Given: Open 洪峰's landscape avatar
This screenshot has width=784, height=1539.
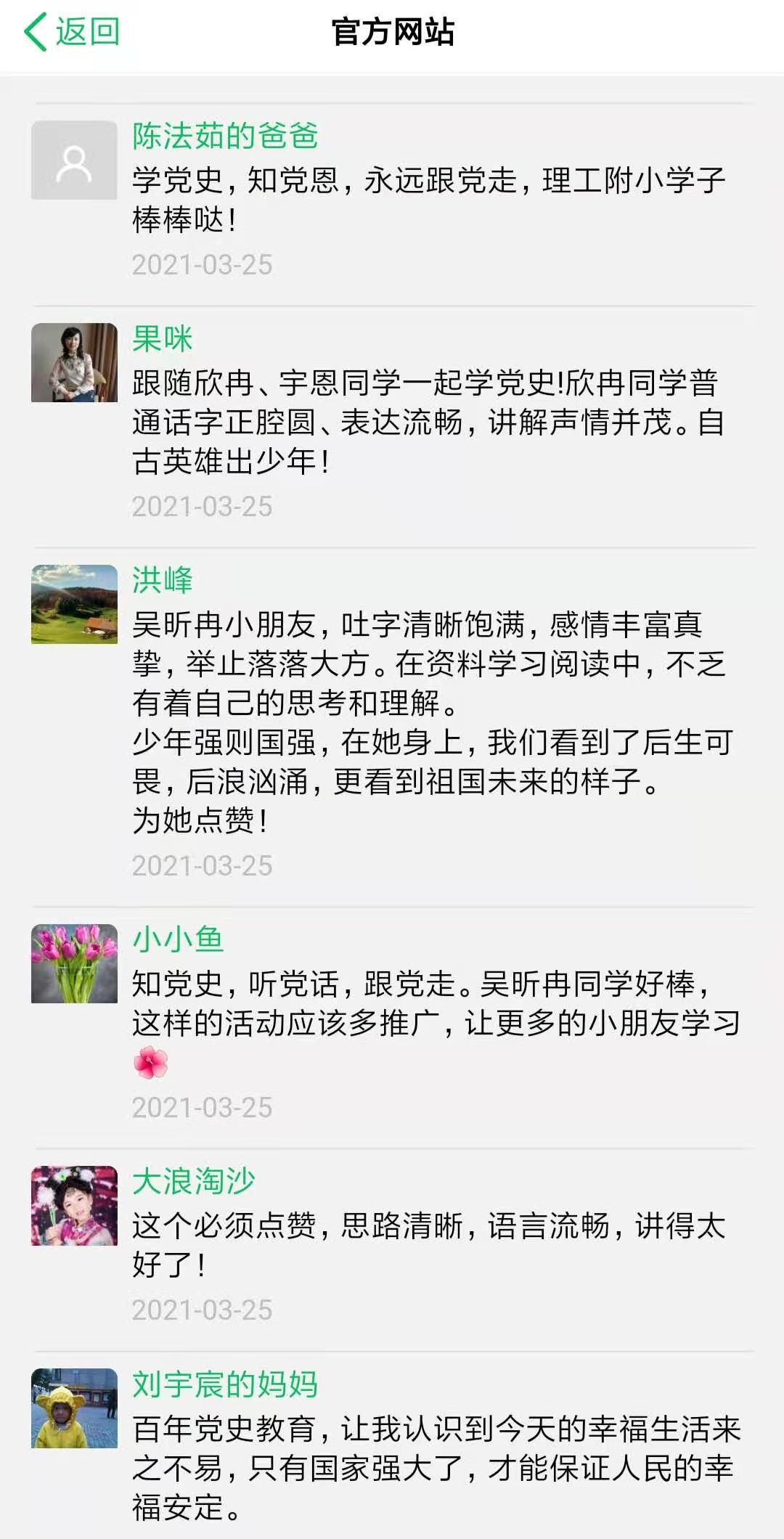Looking at the screenshot, I should [x=74, y=604].
